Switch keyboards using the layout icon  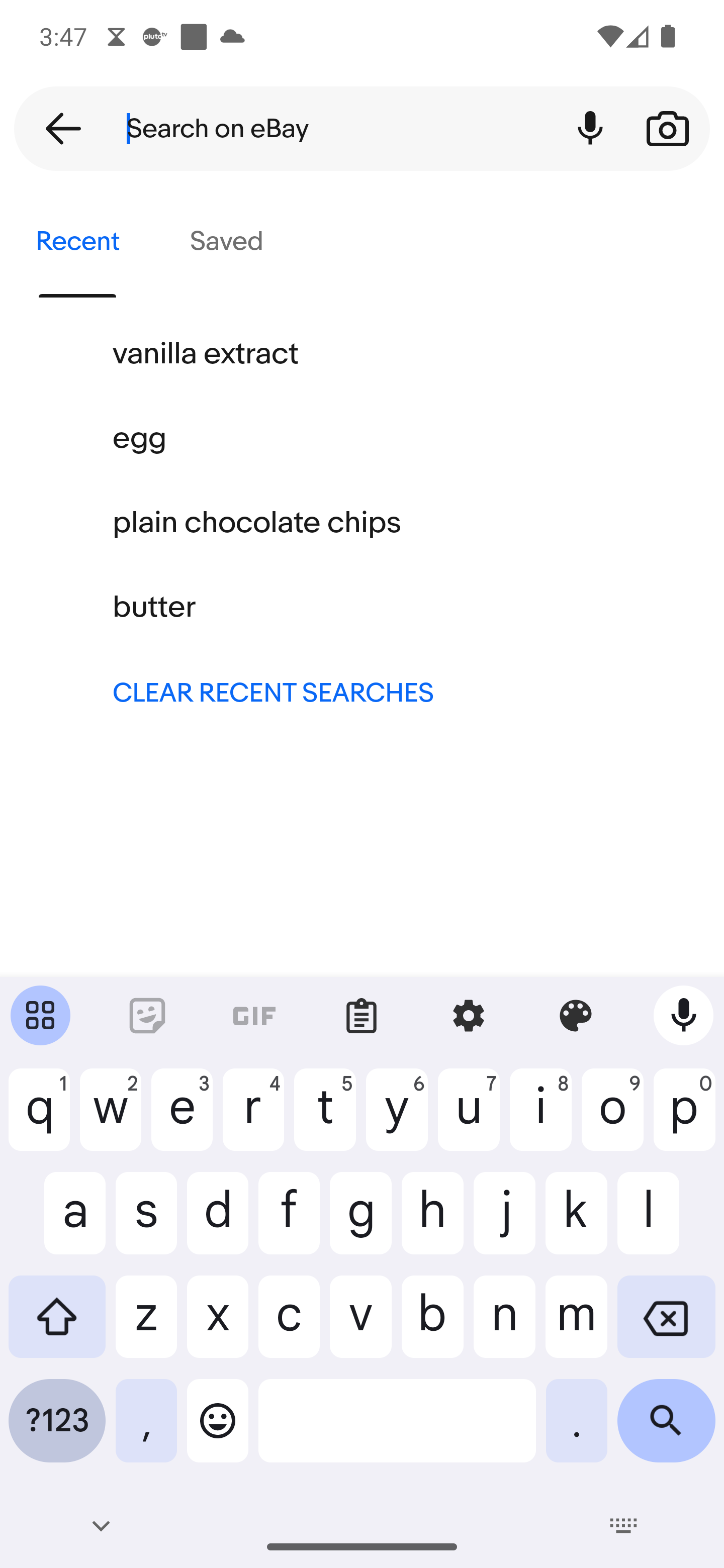point(623,1524)
